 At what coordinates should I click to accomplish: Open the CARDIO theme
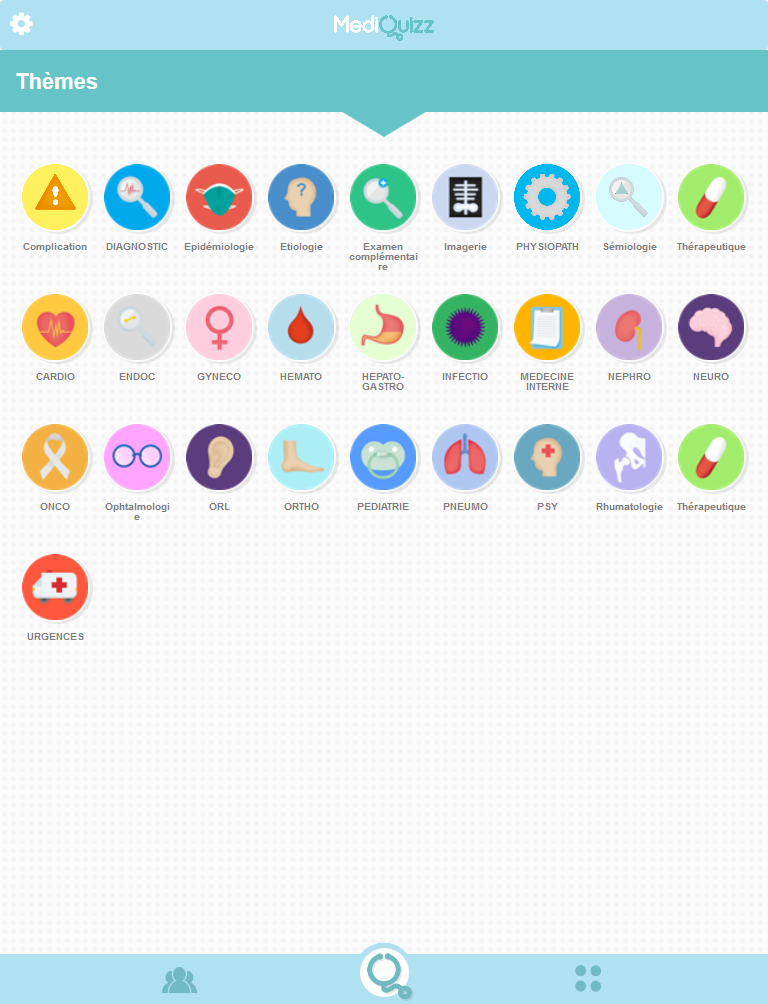[x=56, y=326]
